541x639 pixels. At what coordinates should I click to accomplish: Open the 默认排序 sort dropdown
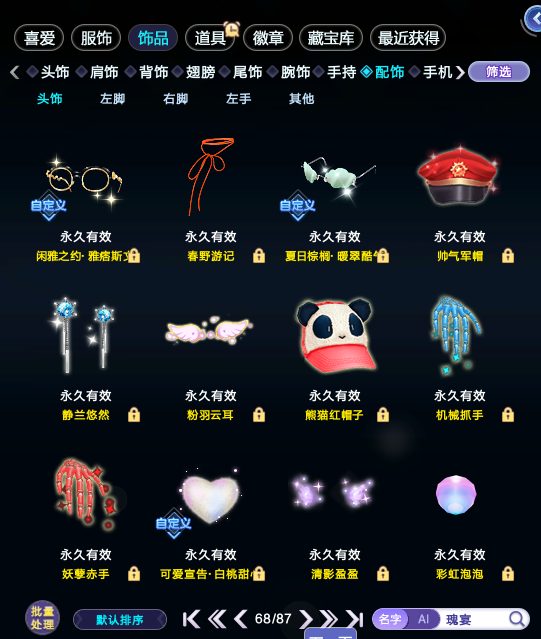coord(120,620)
